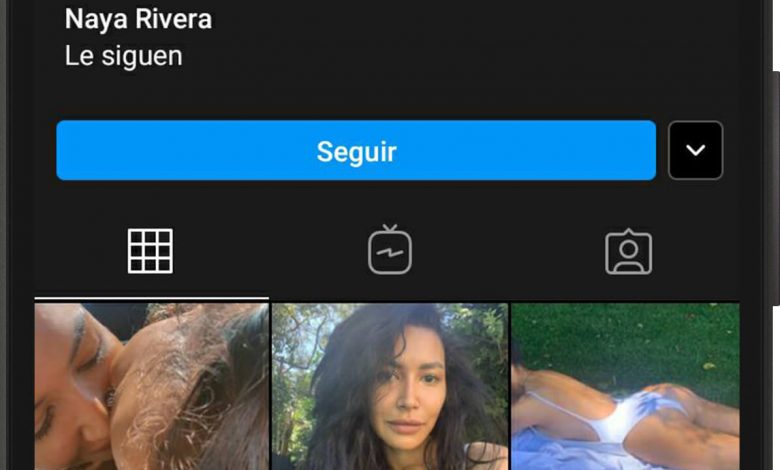Image resolution: width=780 pixels, height=470 pixels.
Task: Open the IGTV videos tab
Action: [389, 251]
